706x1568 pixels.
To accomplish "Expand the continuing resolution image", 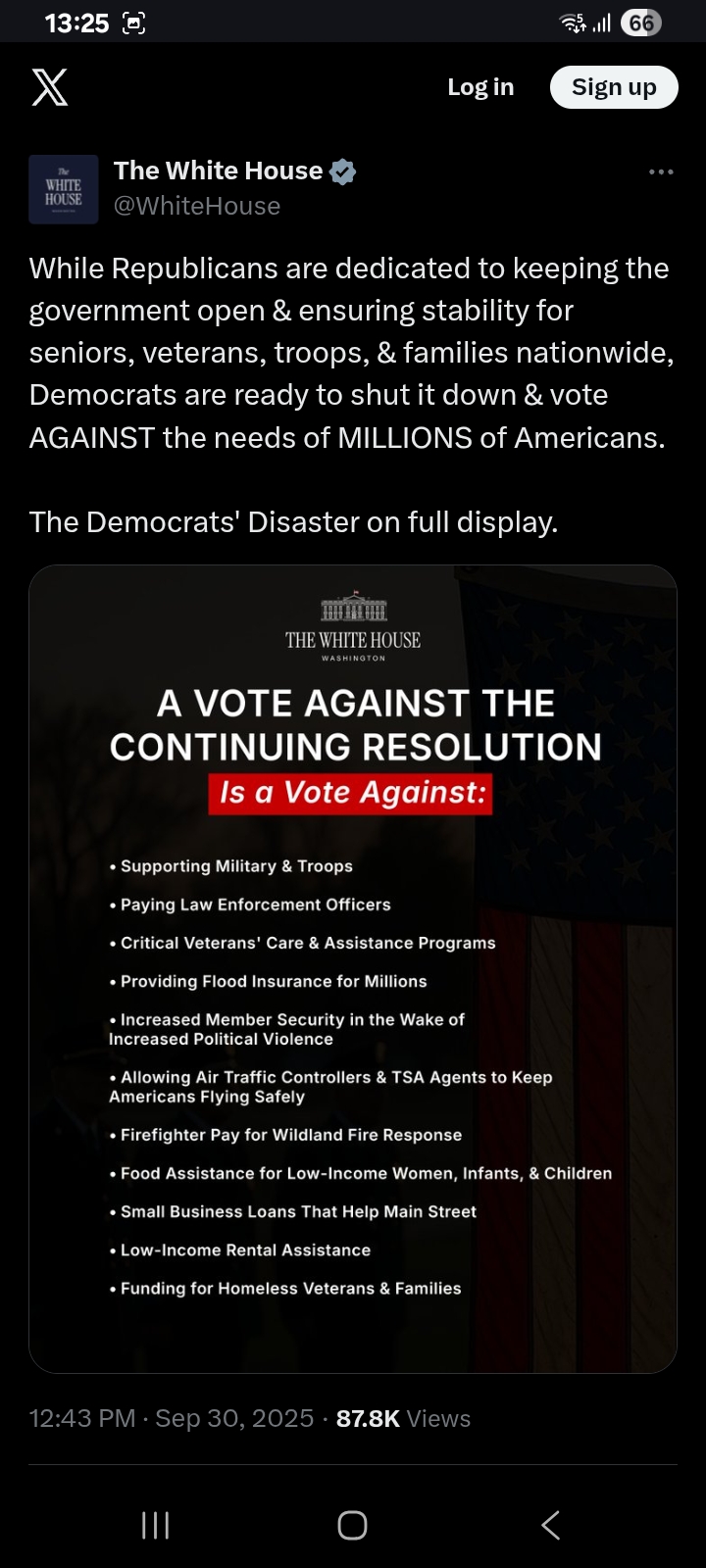I will click(353, 968).
